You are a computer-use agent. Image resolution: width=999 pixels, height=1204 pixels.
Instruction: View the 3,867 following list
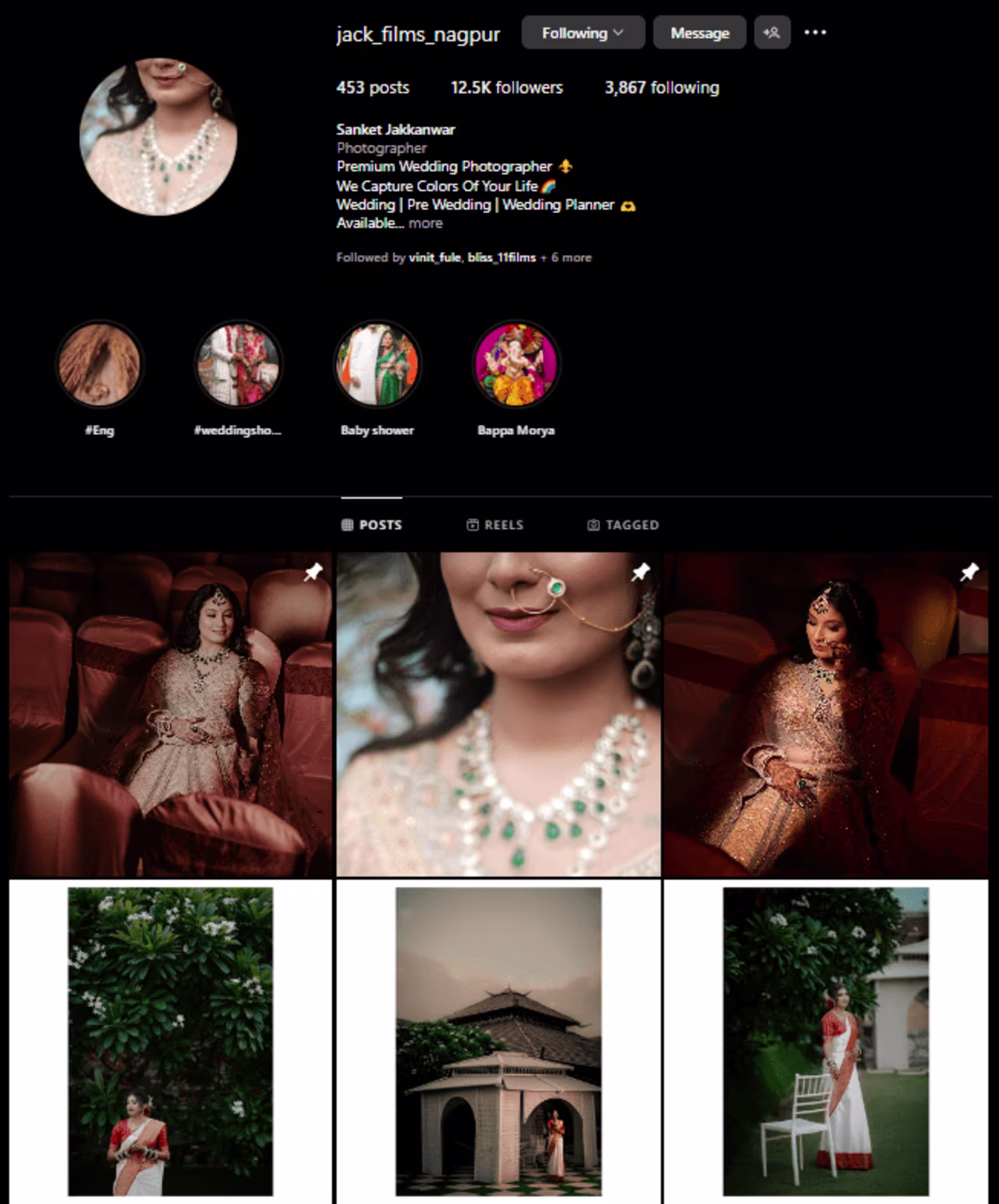click(x=661, y=88)
